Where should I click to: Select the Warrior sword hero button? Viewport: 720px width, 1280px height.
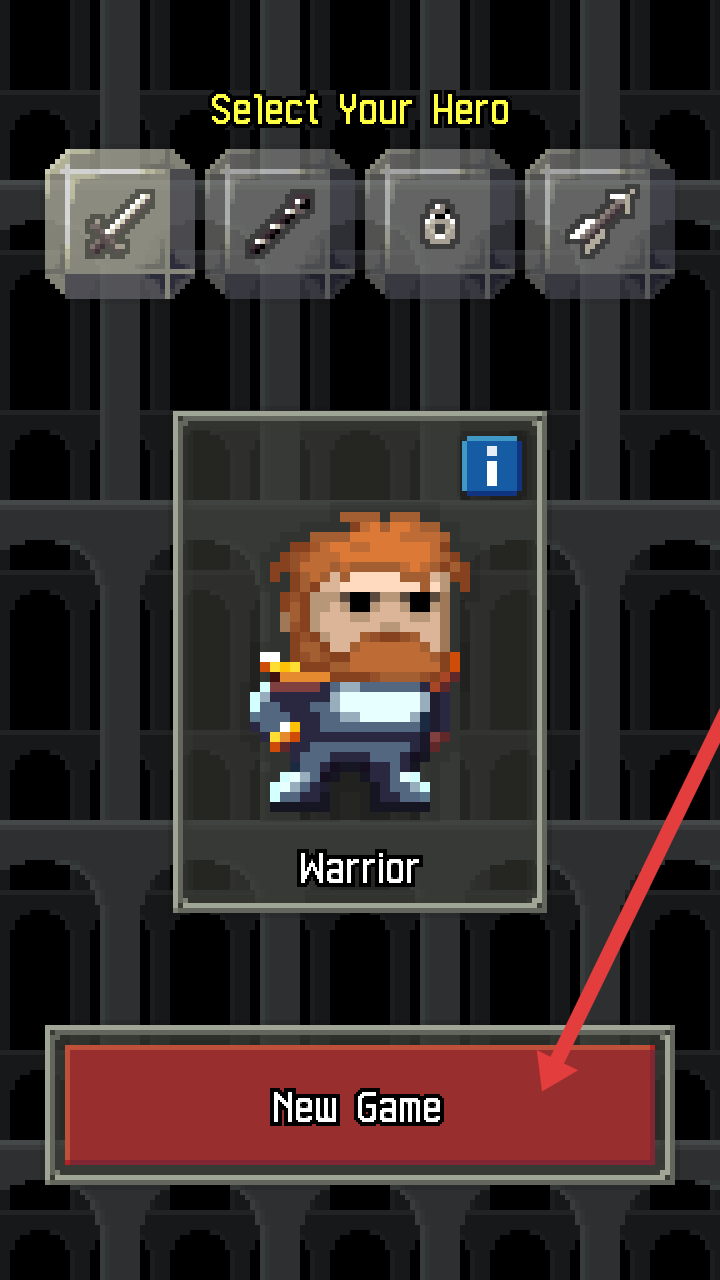[120, 223]
